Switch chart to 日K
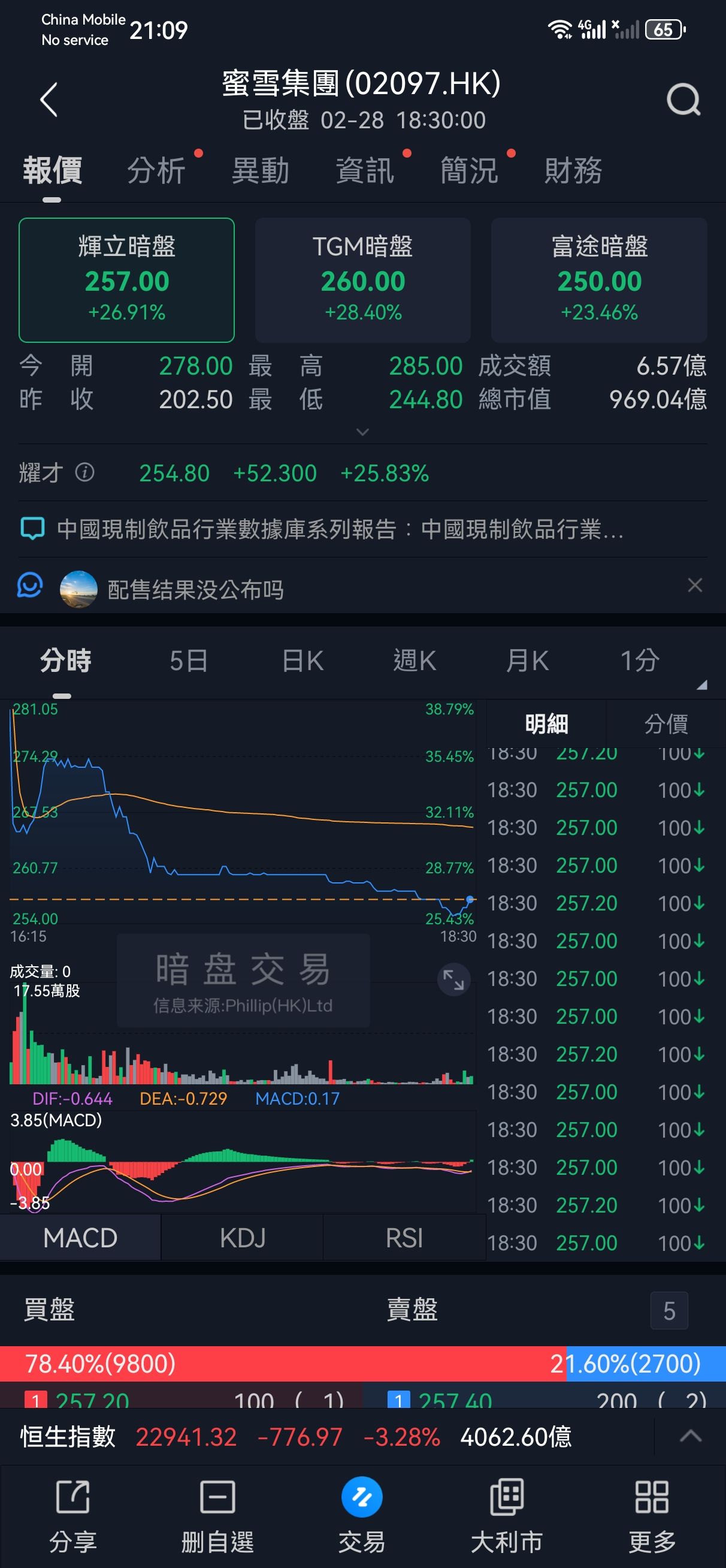The width and height of the screenshot is (726, 1568). [x=302, y=661]
